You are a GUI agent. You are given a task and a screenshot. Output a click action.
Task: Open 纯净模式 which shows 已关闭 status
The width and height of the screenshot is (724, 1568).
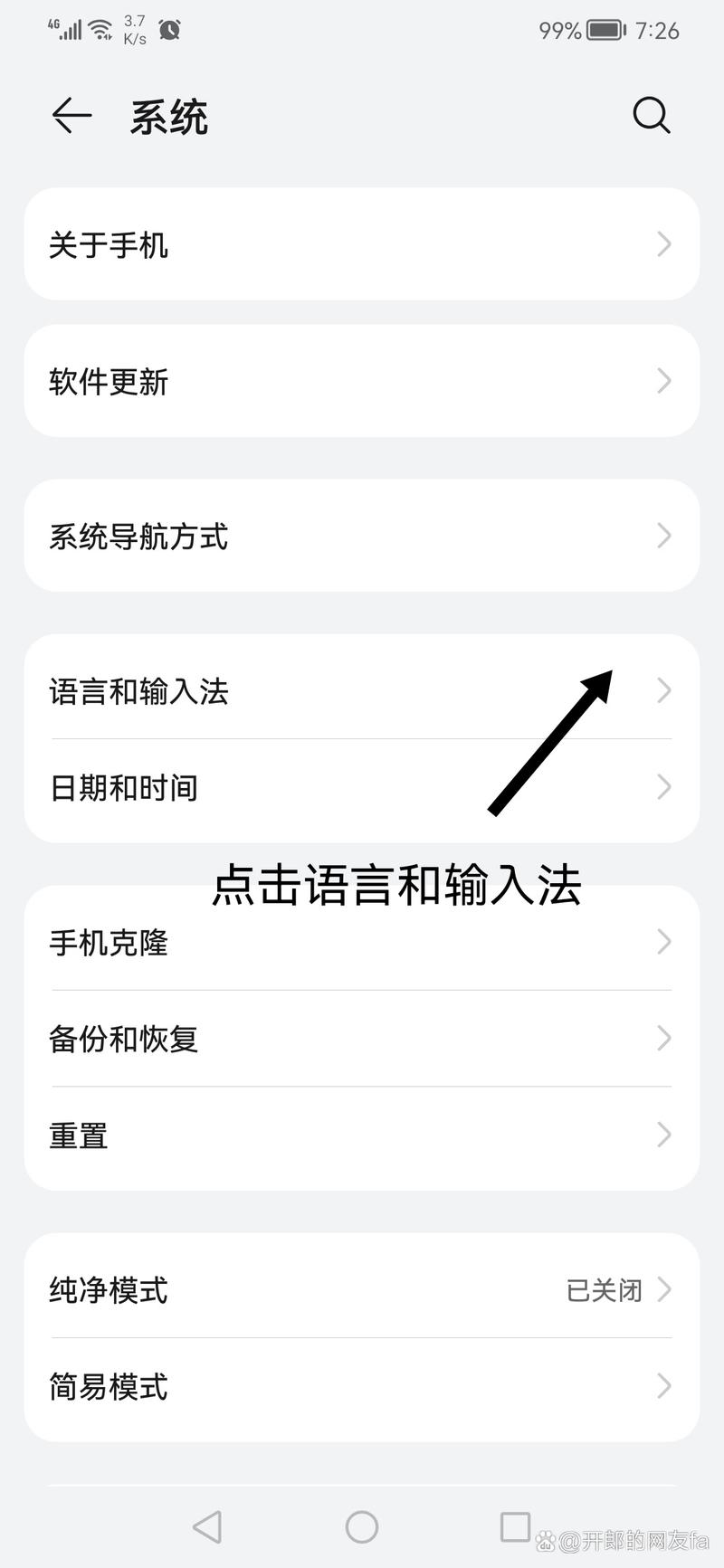point(362,1291)
